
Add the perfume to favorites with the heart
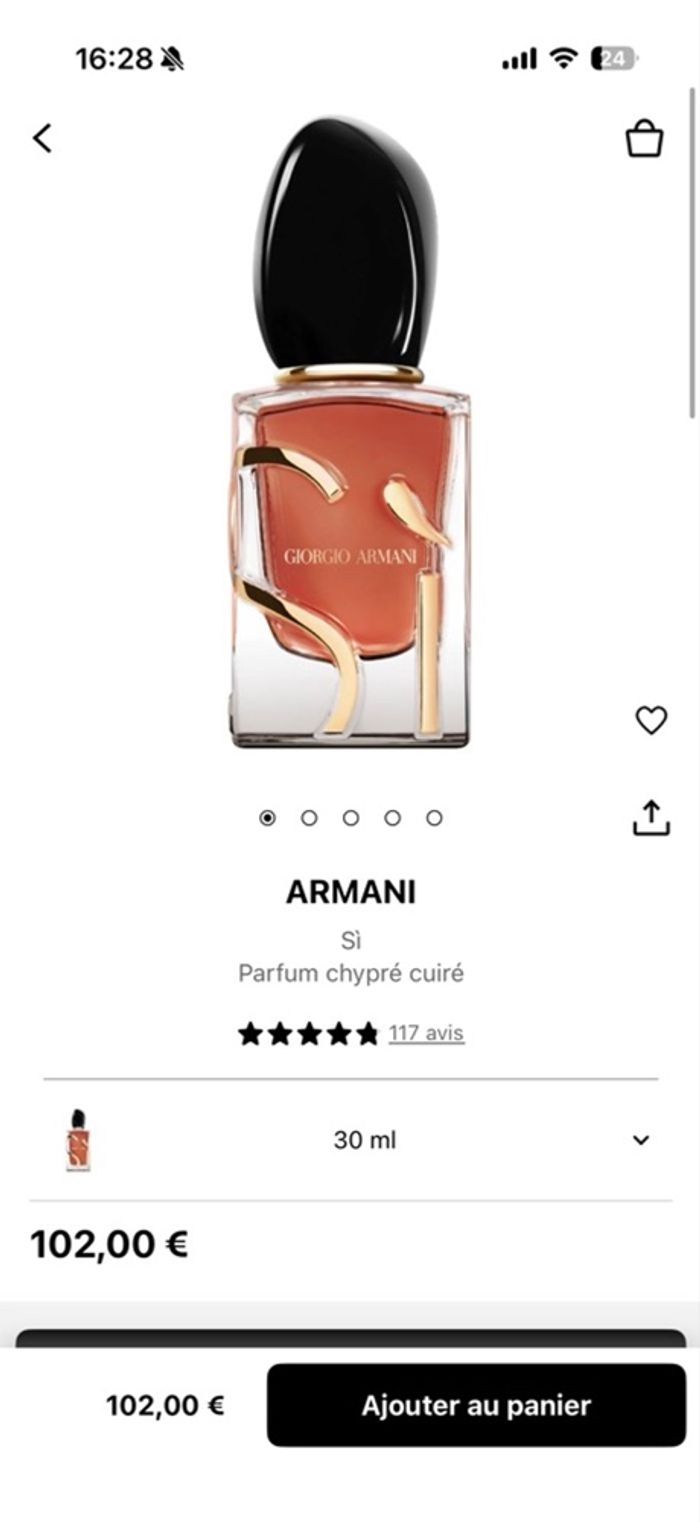point(651,720)
